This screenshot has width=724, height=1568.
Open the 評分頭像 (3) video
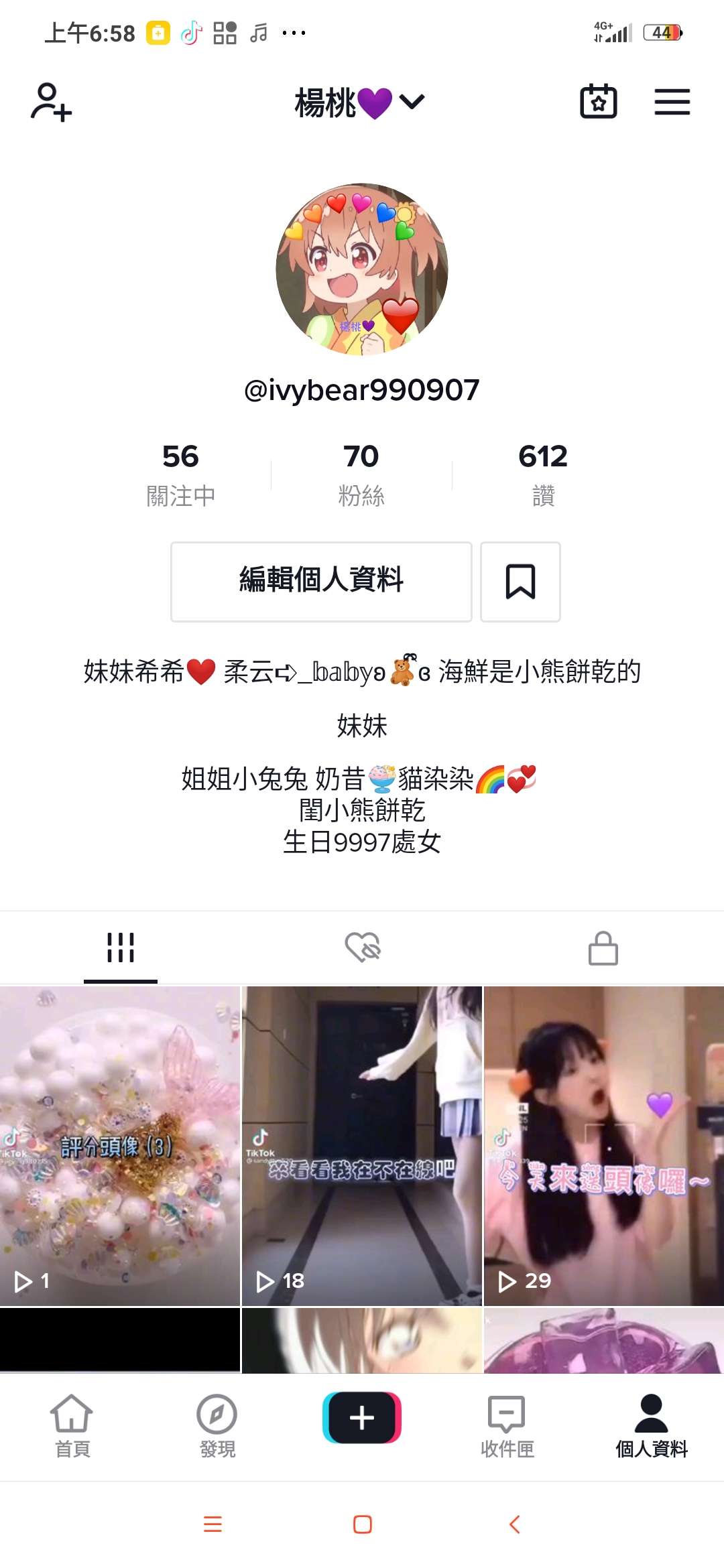pyautogui.click(x=120, y=1145)
